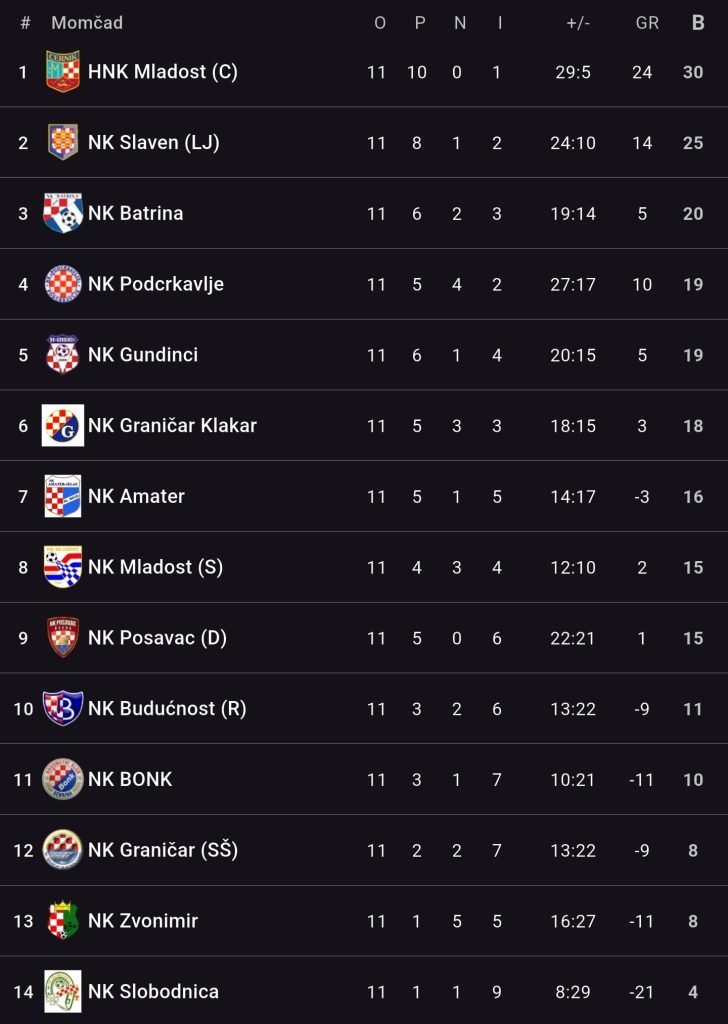Screen dimensions: 728x1024
Task: Open NK BONK team details
Action: point(130,779)
